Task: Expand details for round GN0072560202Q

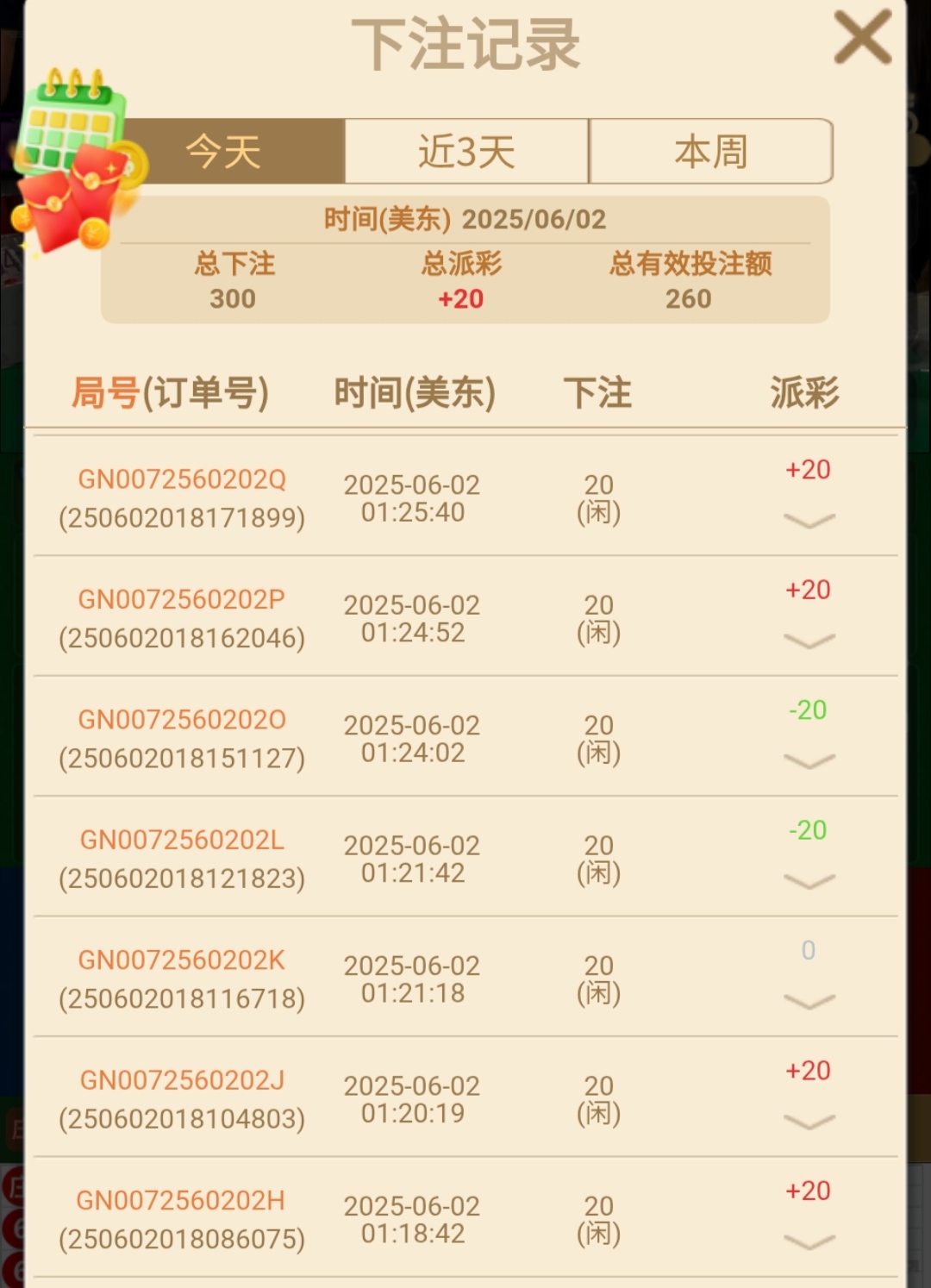Action: (x=809, y=520)
